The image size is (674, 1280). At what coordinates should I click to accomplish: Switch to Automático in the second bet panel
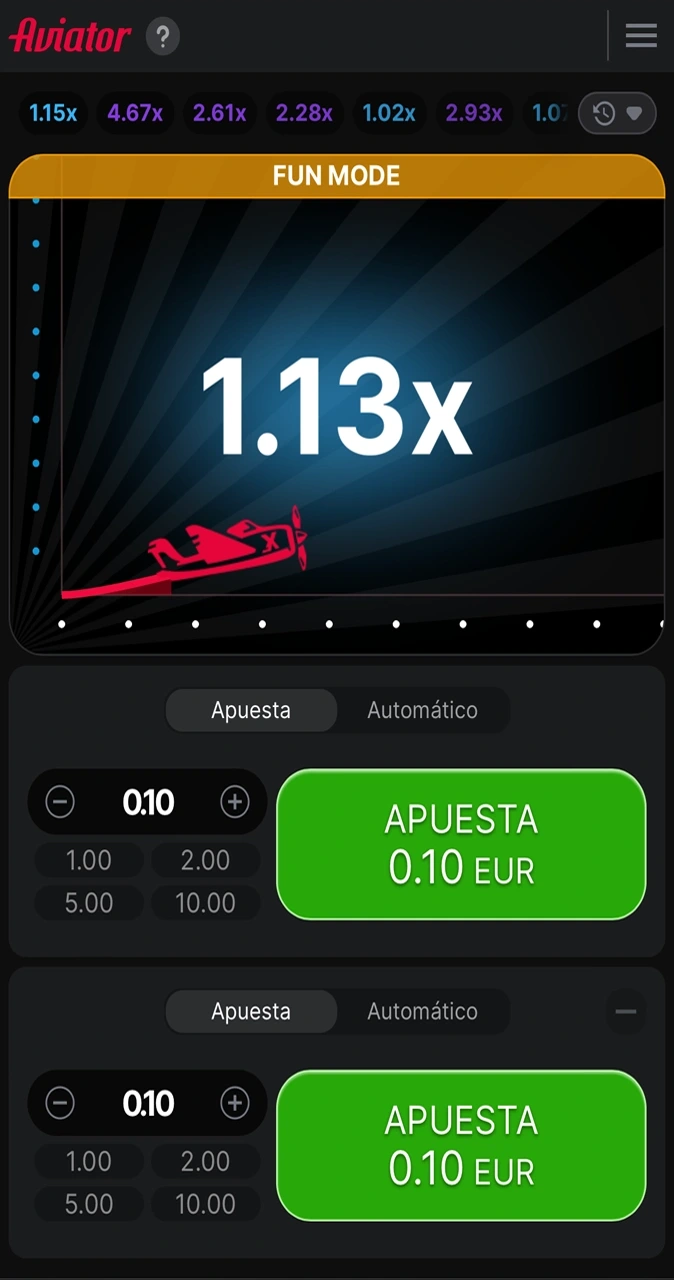(x=422, y=1011)
